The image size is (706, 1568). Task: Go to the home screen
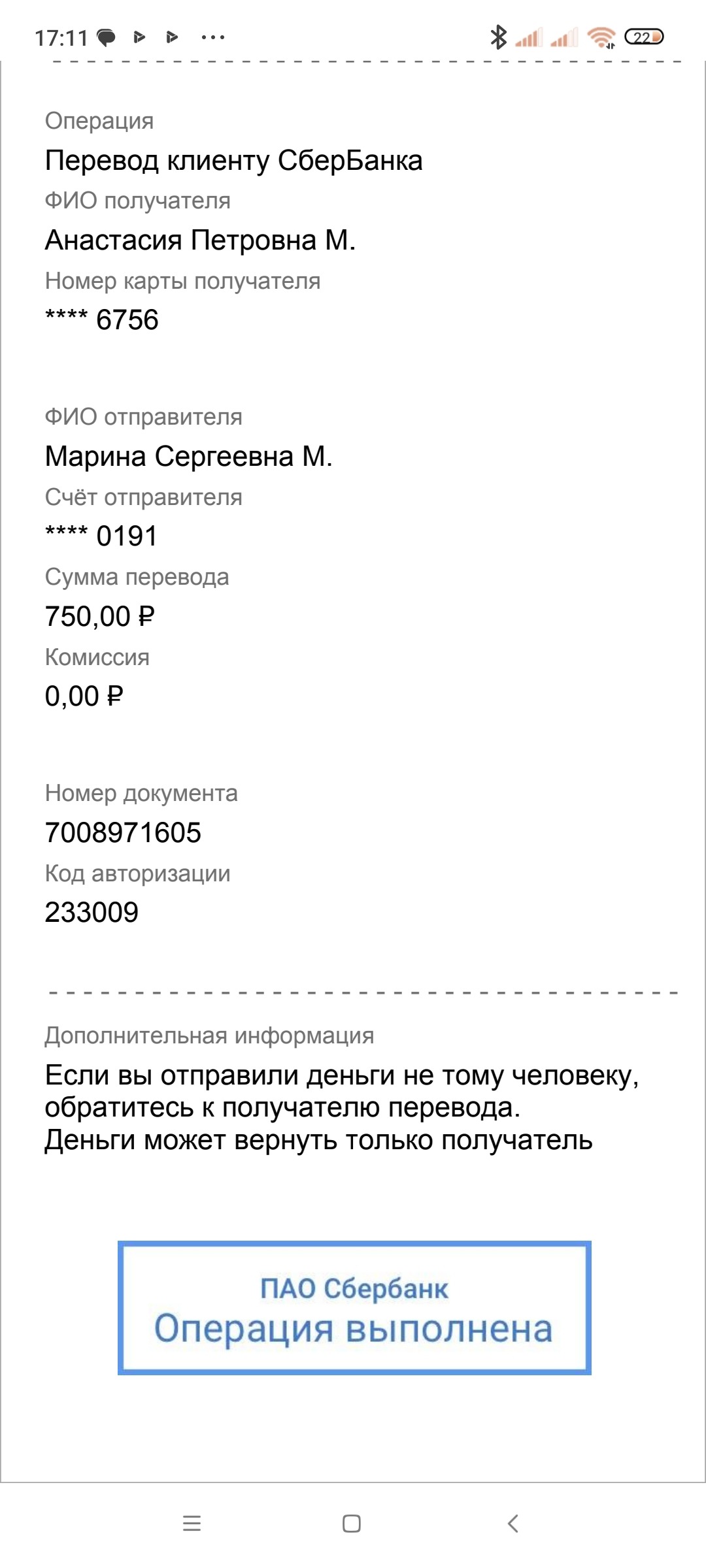[x=352, y=1524]
